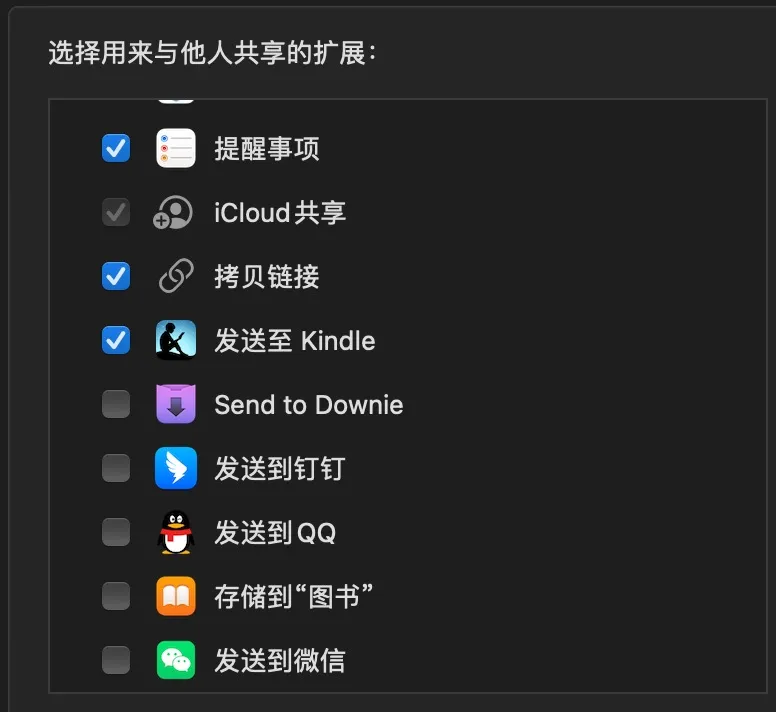The image size is (776, 712).
Task: Check the 存储到"图书" checkbox
Action: click(116, 596)
